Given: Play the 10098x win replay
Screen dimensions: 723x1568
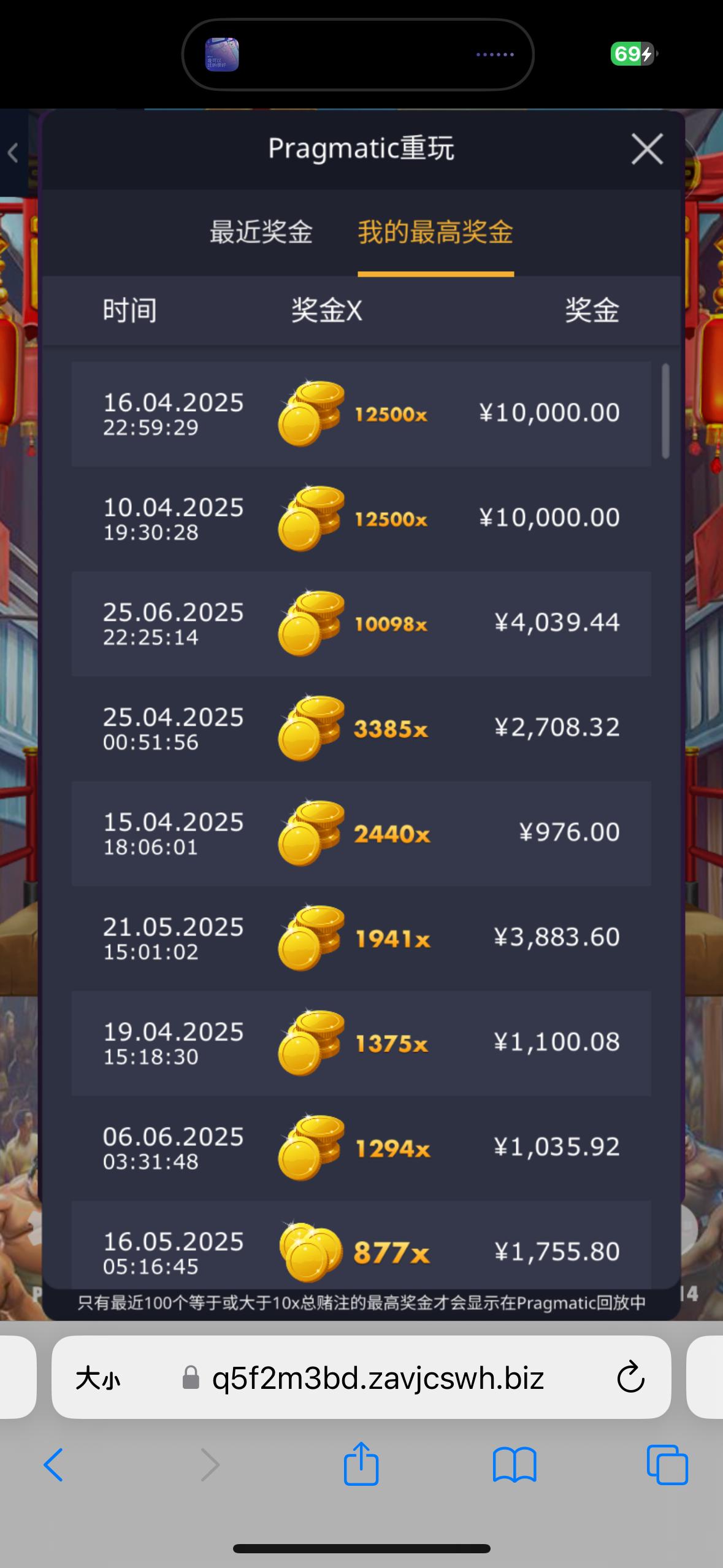Looking at the screenshot, I should click(x=361, y=623).
